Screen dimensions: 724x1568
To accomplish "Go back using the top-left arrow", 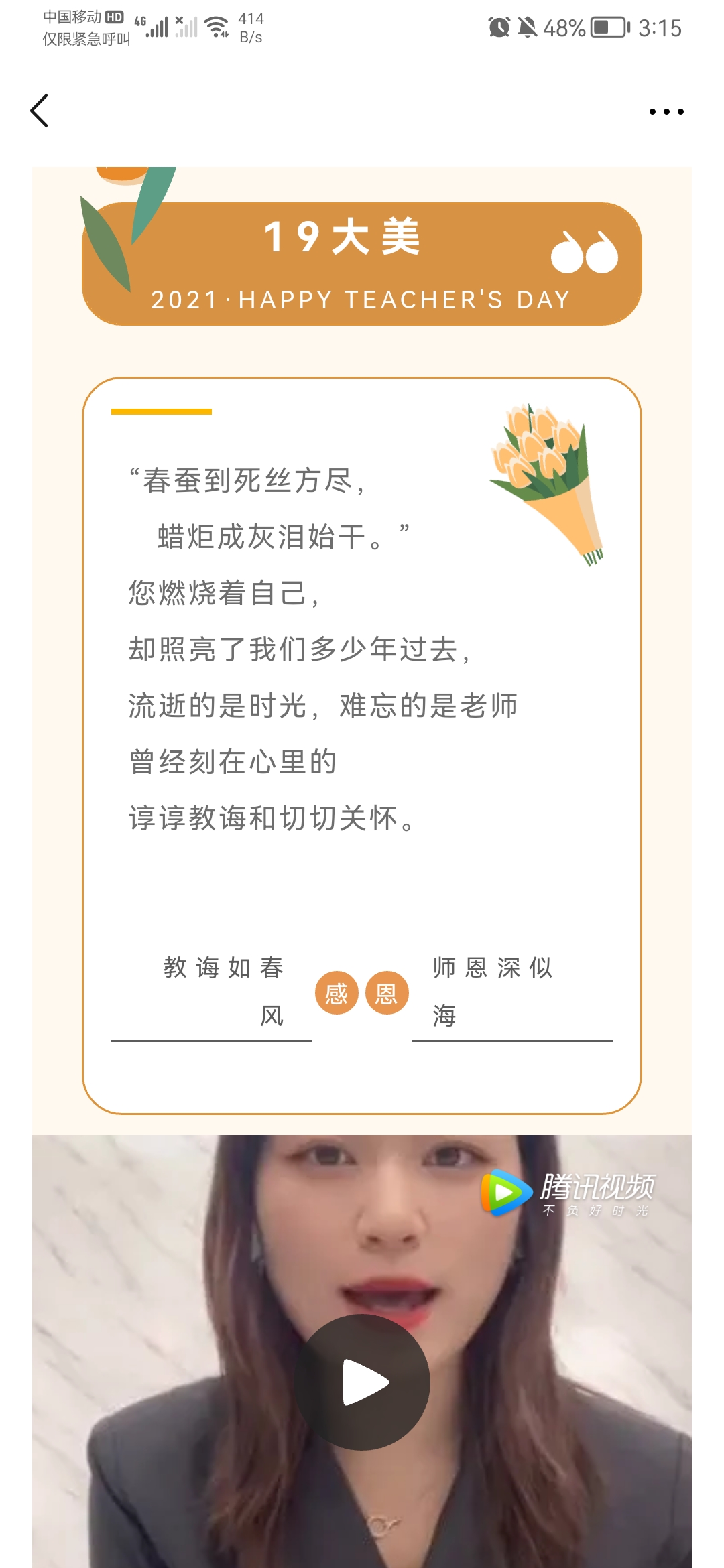I will coord(40,111).
